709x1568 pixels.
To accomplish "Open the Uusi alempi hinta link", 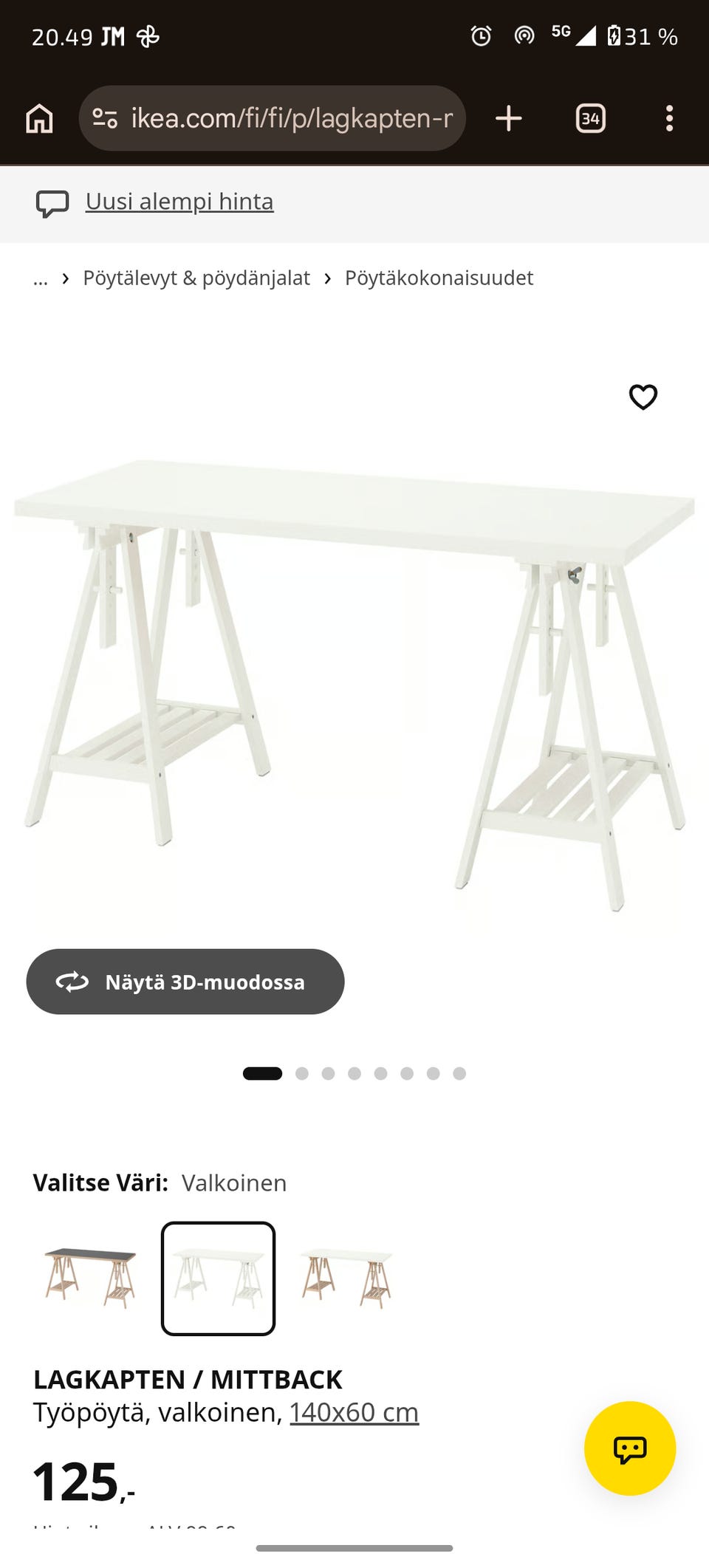I will pos(179,202).
